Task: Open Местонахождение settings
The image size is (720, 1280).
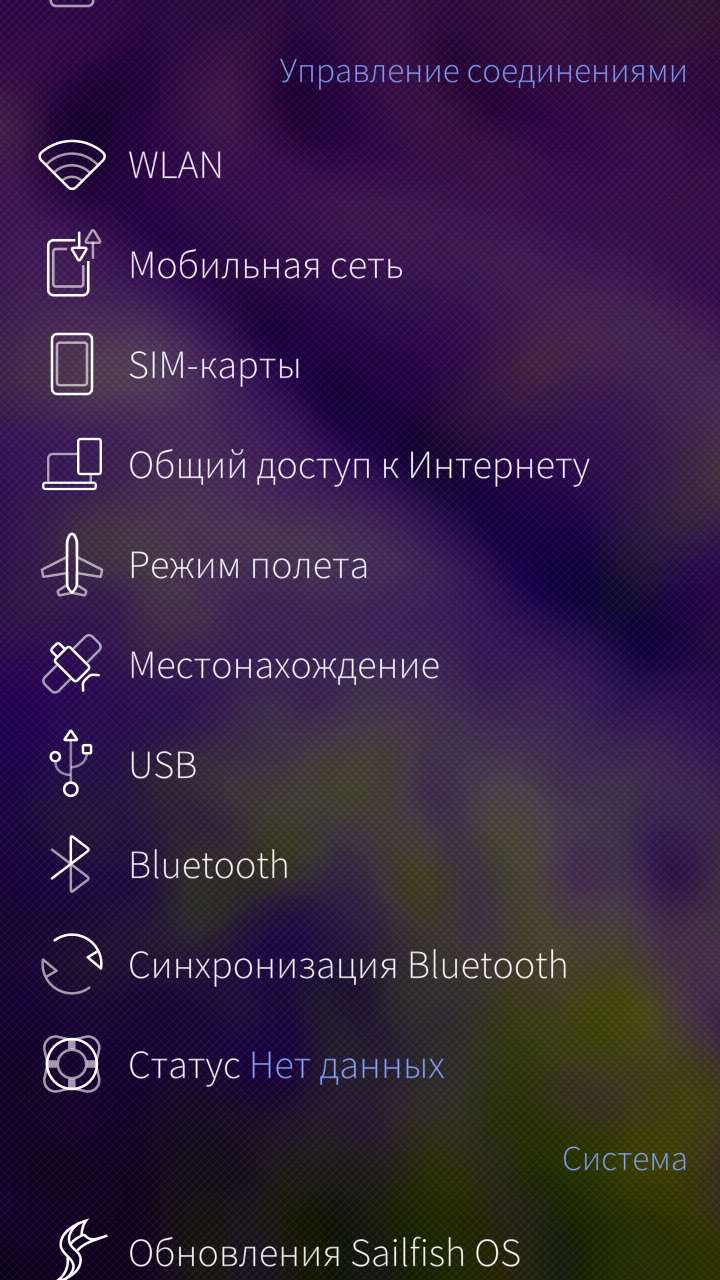Action: coord(360,665)
